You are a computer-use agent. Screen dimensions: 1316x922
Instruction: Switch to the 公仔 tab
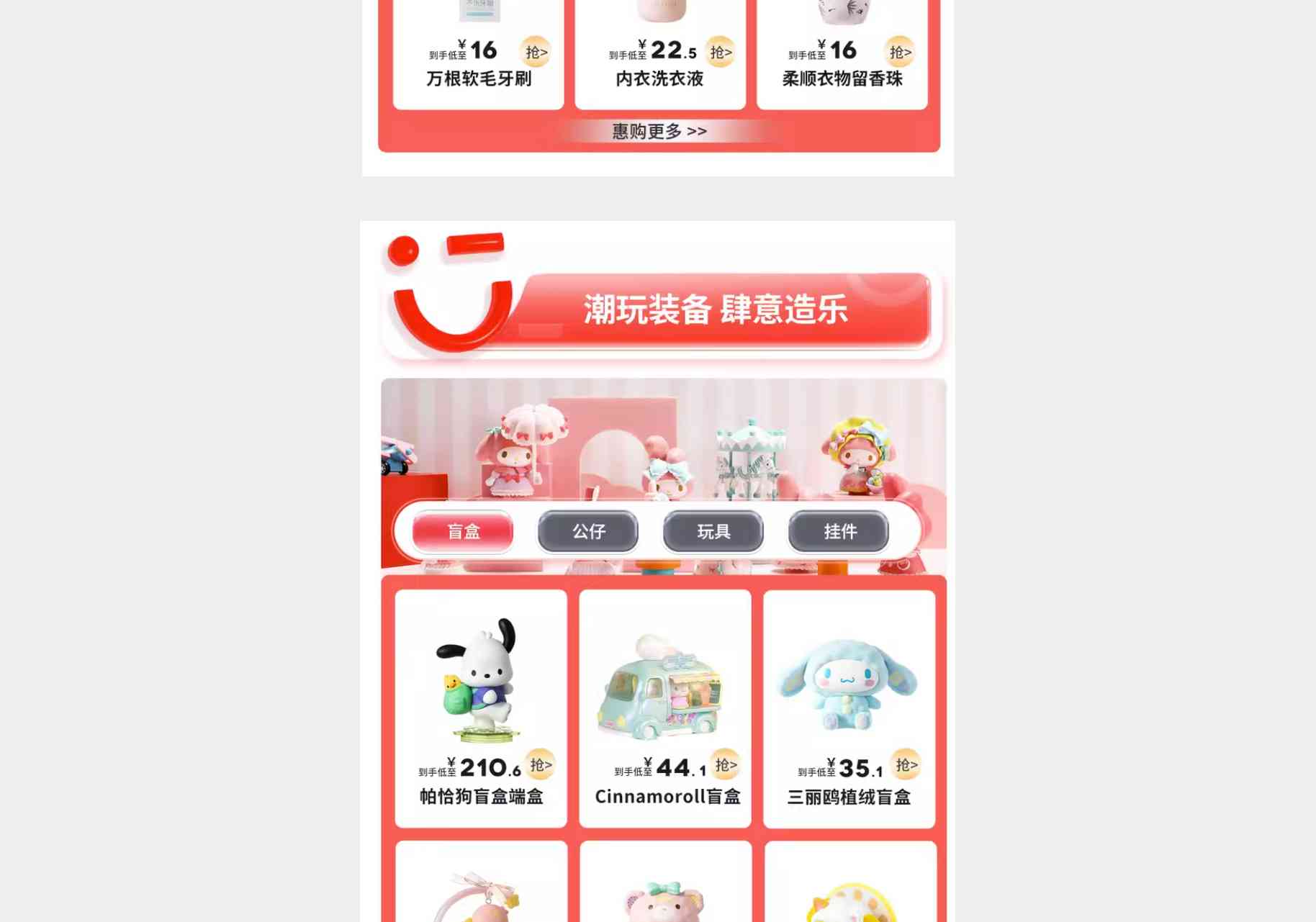(587, 532)
